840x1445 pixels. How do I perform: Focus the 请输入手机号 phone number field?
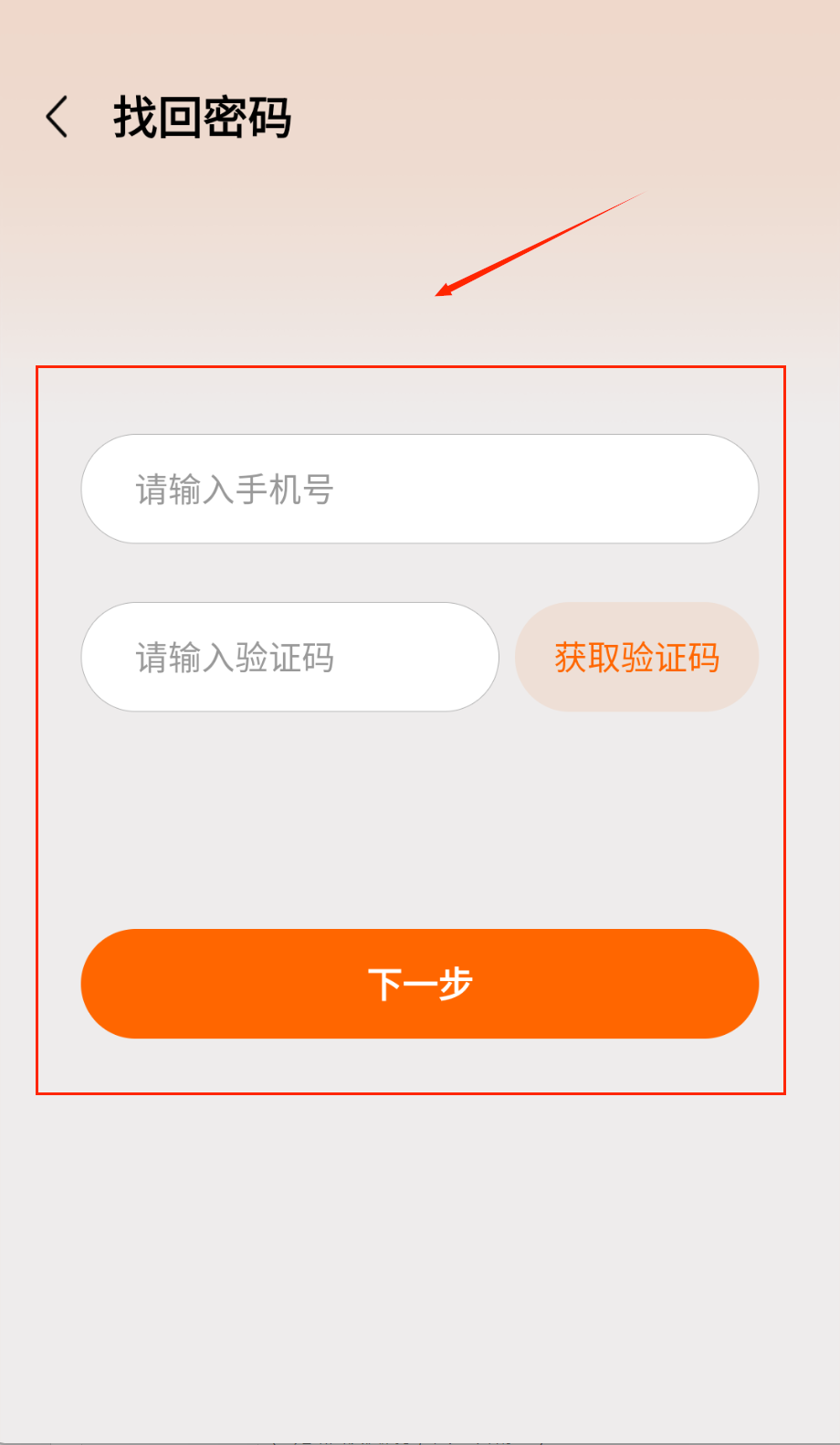click(x=420, y=490)
